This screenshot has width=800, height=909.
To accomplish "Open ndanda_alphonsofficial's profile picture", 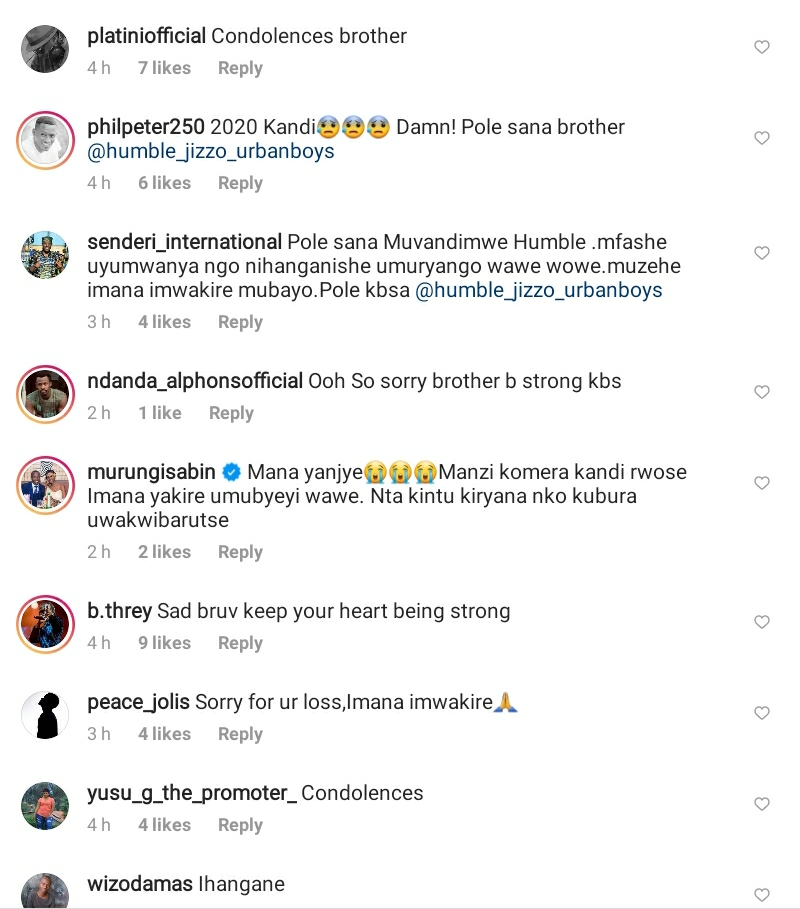I will (x=44, y=395).
